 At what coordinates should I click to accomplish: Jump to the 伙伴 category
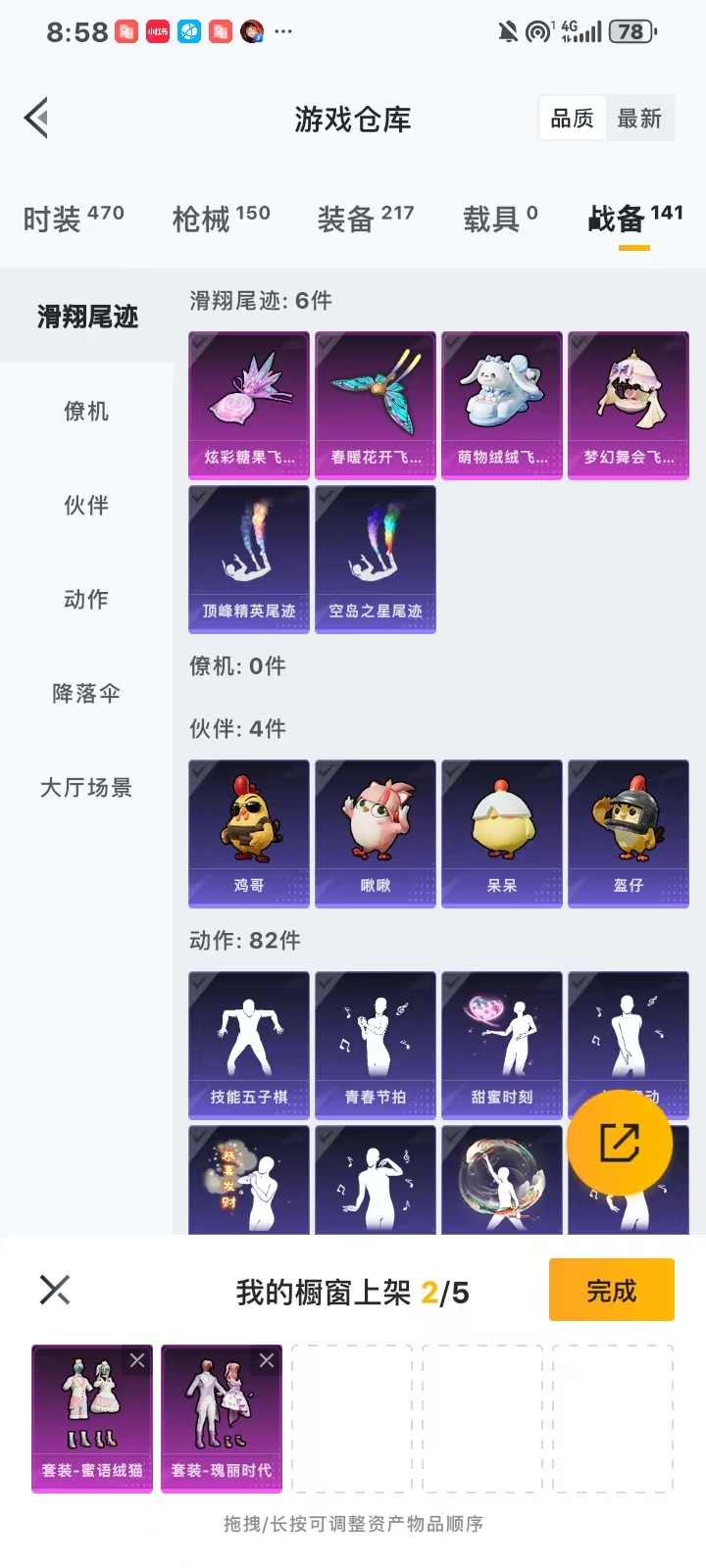(86, 505)
